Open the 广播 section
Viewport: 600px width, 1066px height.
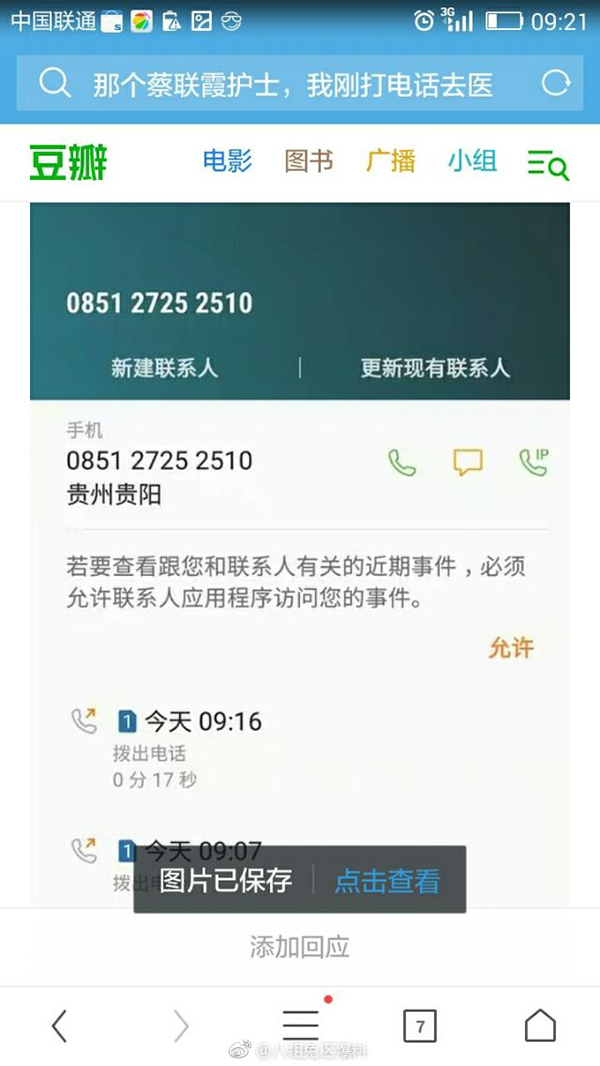click(390, 161)
